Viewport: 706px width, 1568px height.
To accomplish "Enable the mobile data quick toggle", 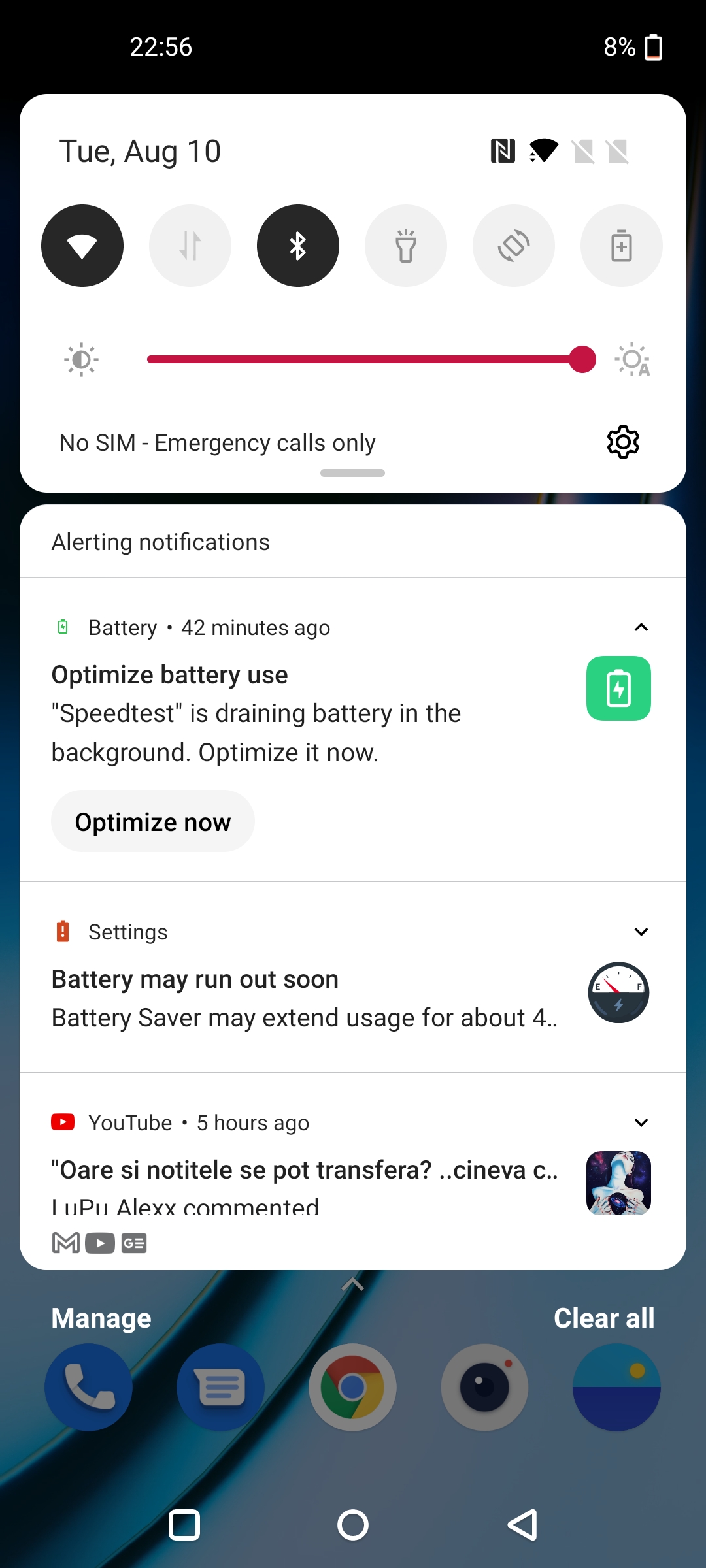I will click(190, 246).
